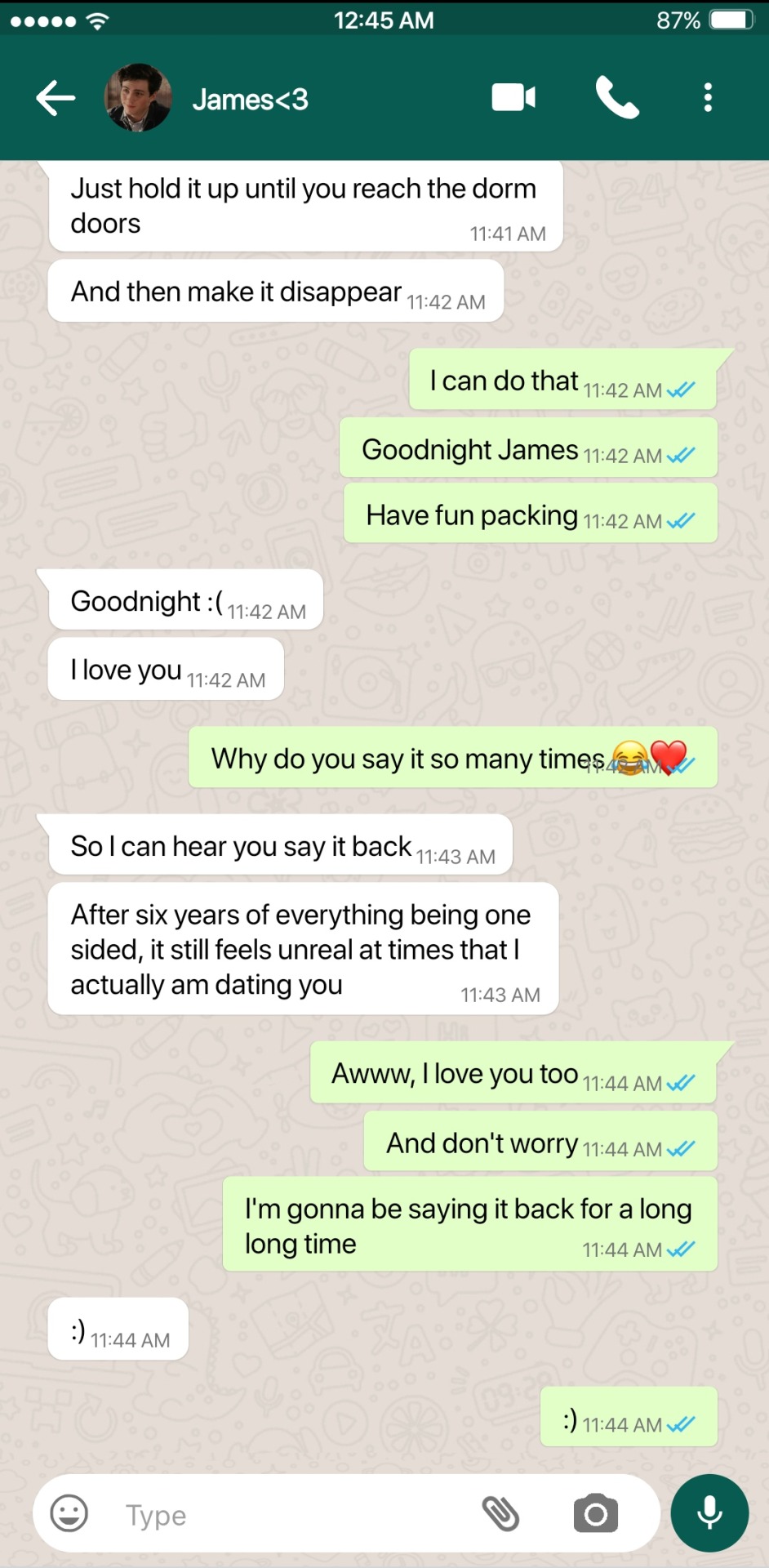Attach a file with the paperclip
Screen dimensions: 769x1568
pos(500,1513)
